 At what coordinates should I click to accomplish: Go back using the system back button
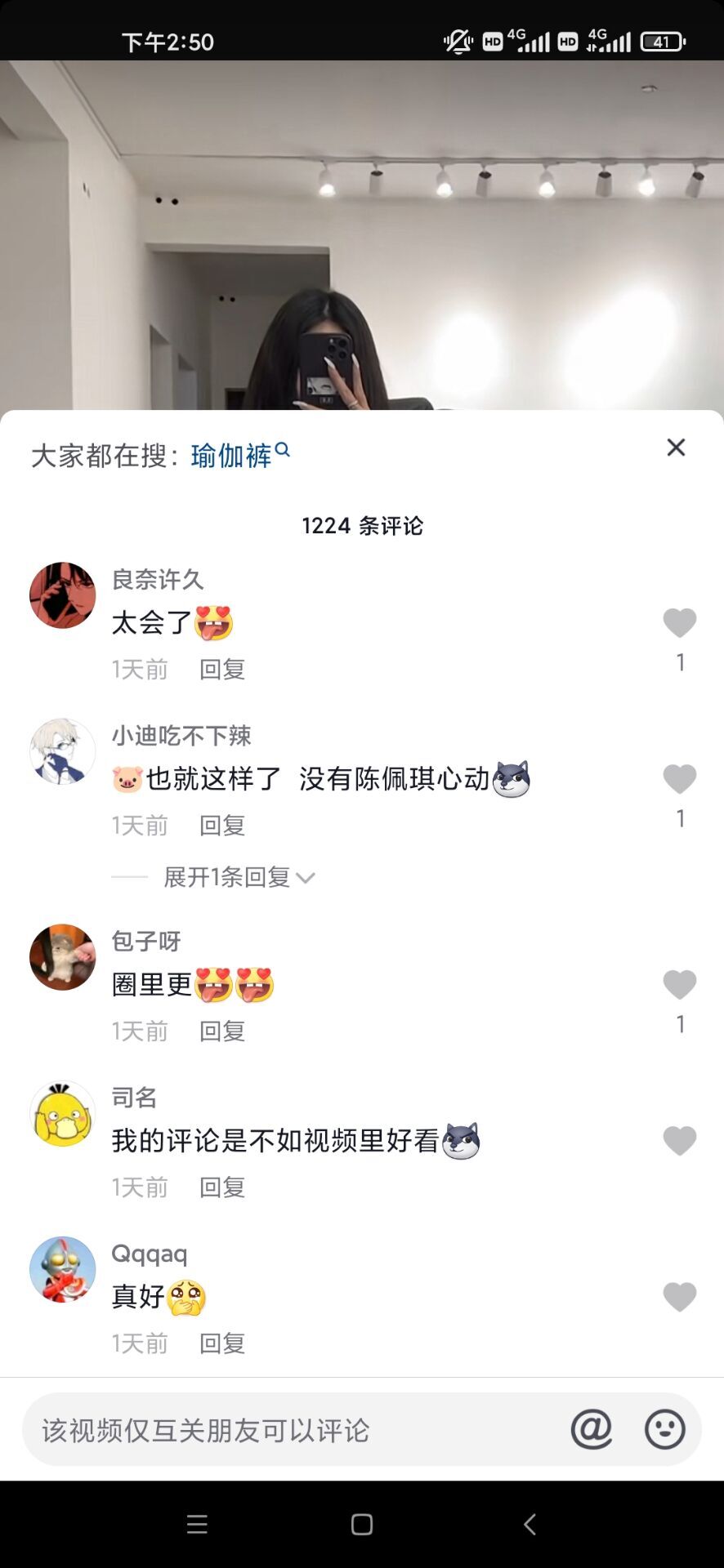530,1525
